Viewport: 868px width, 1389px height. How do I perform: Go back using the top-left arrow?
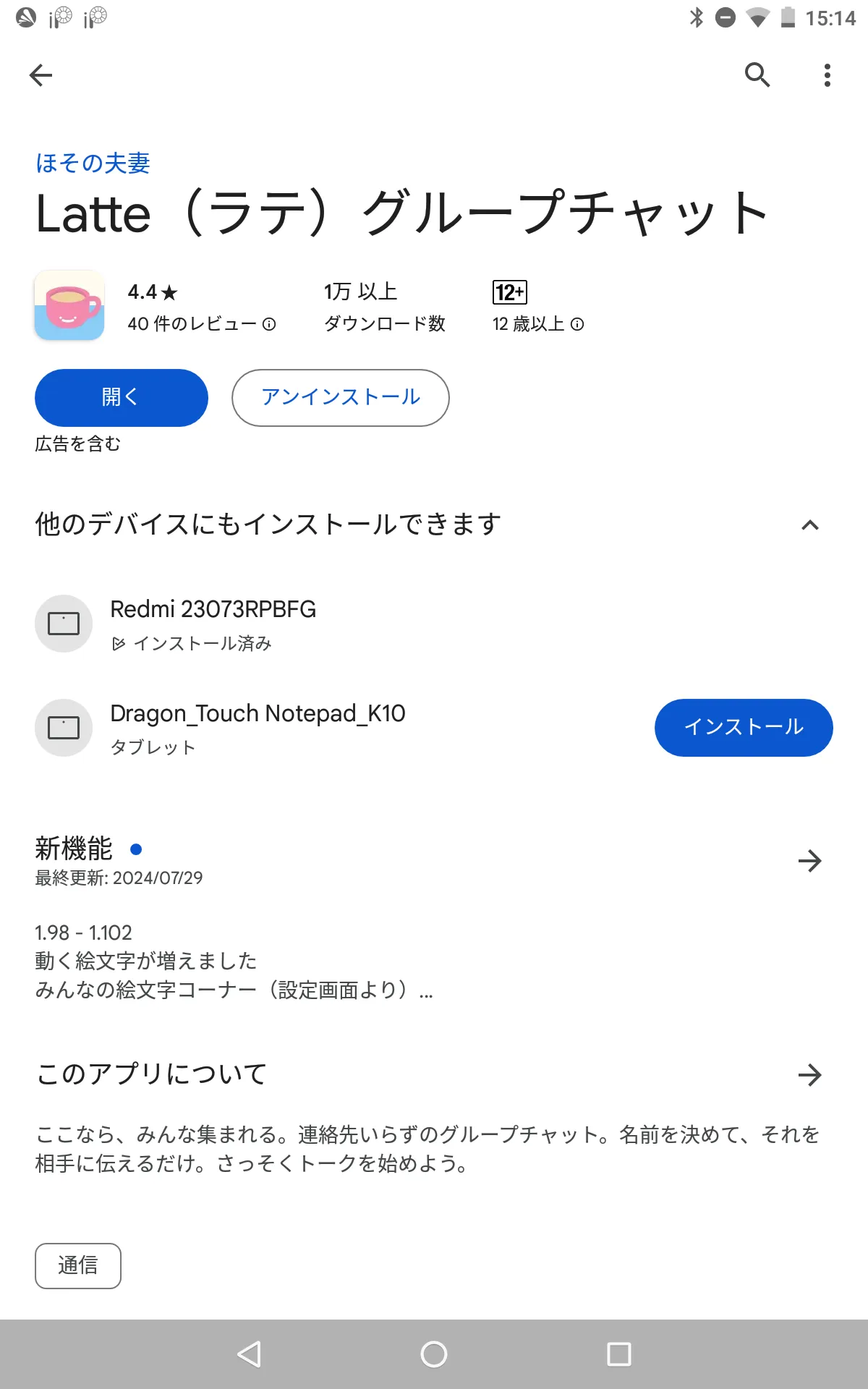click(41, 75)
